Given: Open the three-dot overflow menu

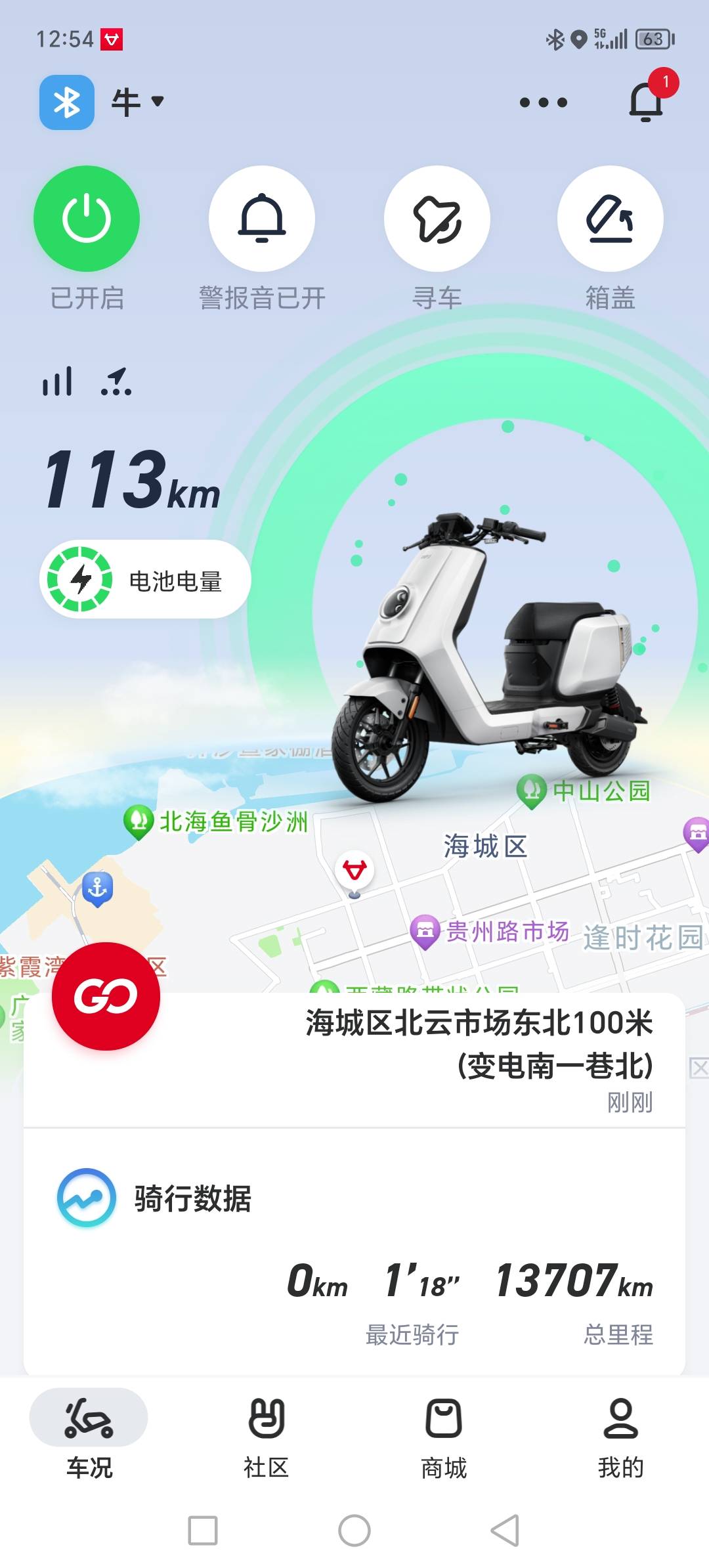Looking at the screenshot, I should (543, 102).
